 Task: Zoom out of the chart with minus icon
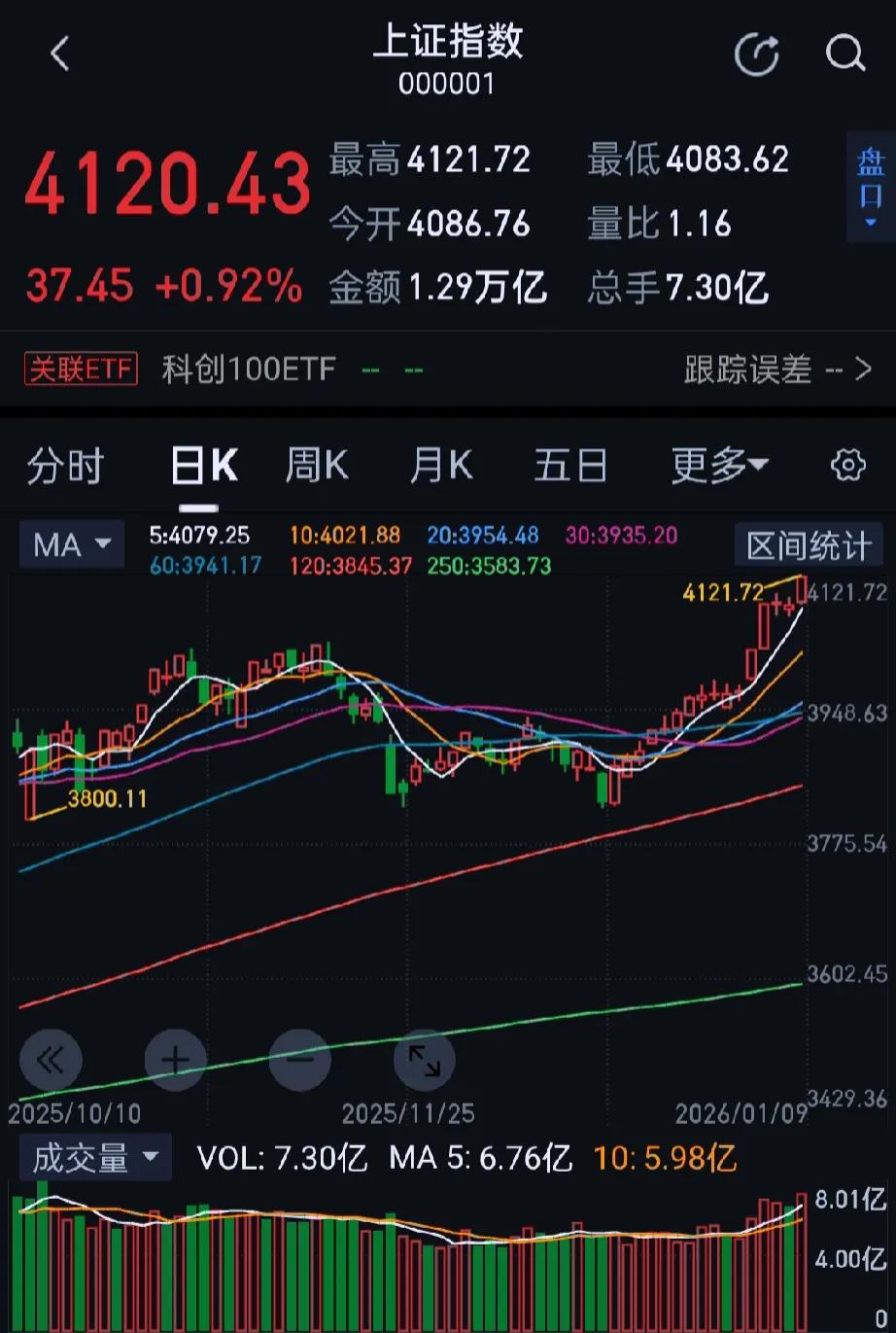[x=300, y=1060]
